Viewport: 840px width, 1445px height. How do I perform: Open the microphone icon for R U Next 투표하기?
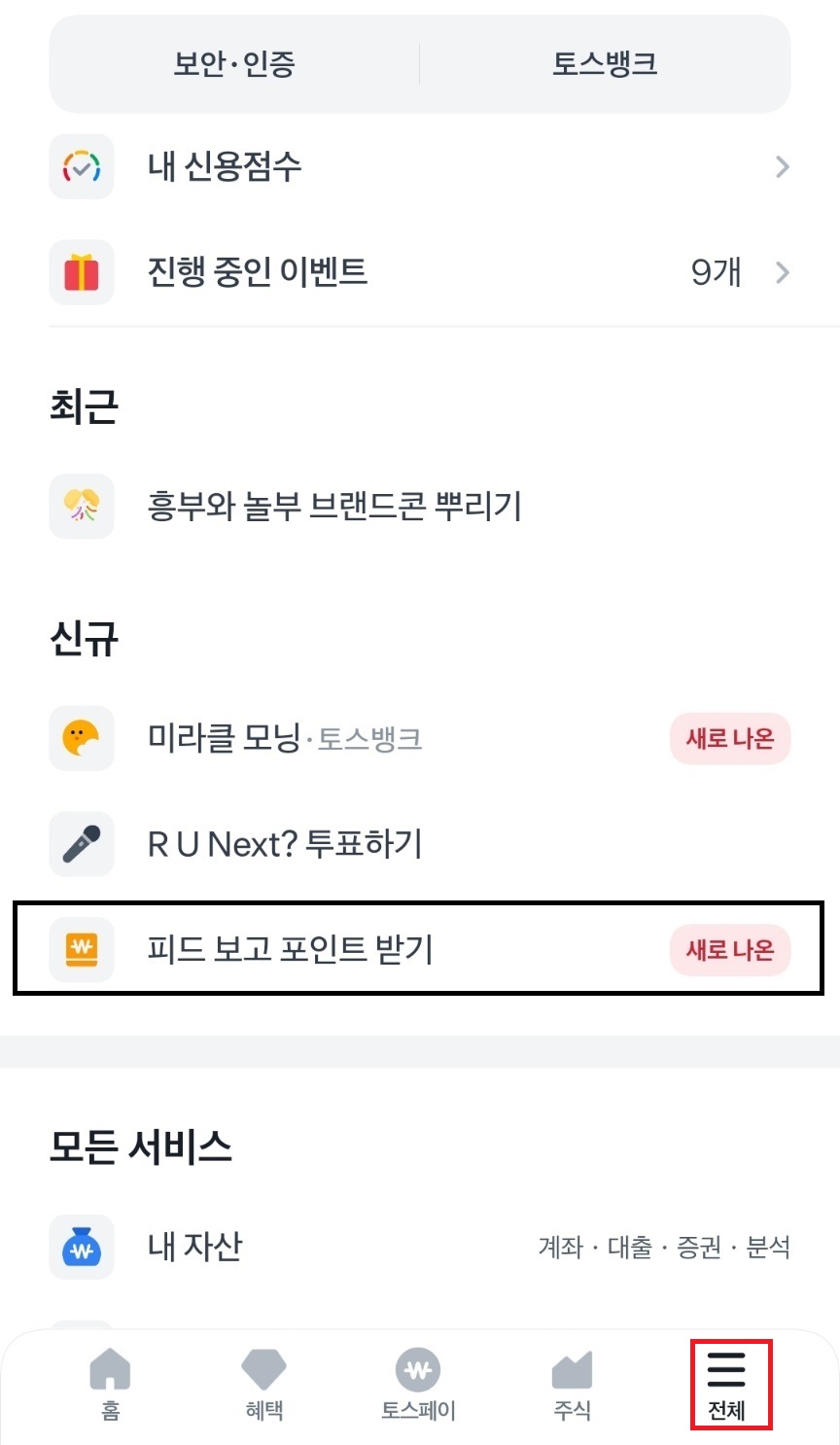(x=82, y=844)
